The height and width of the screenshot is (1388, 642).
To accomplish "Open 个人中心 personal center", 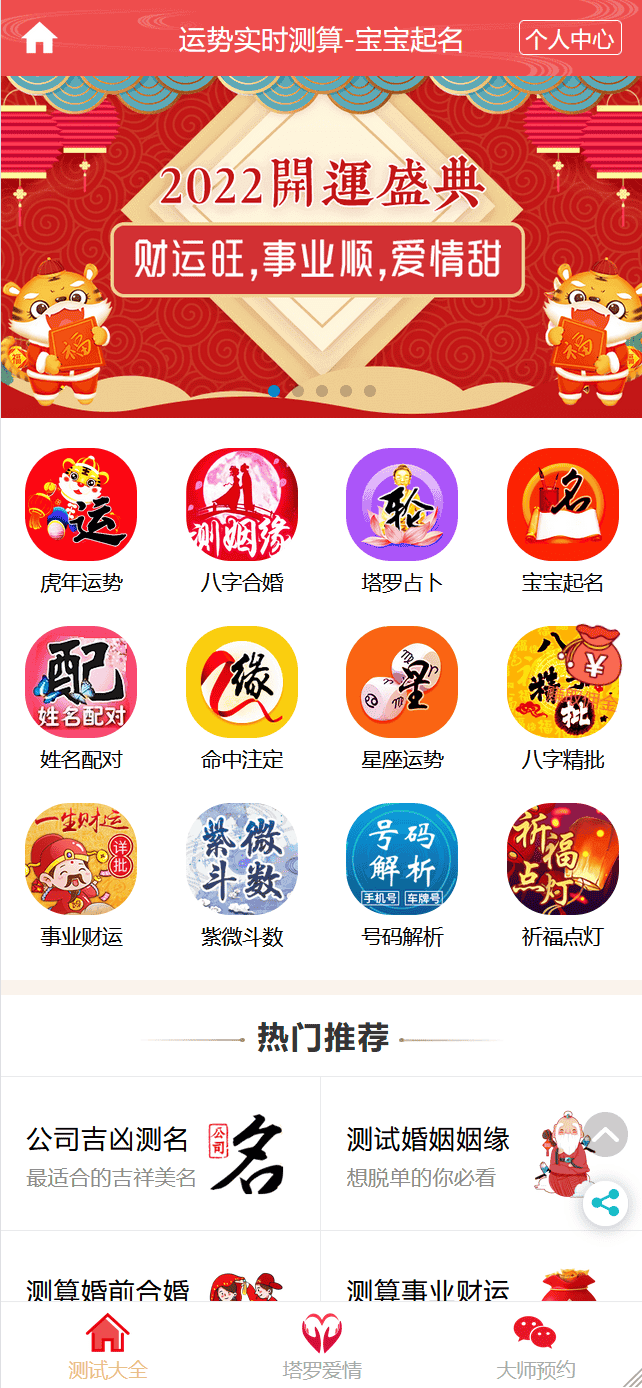I will click(x=570, y=39).
